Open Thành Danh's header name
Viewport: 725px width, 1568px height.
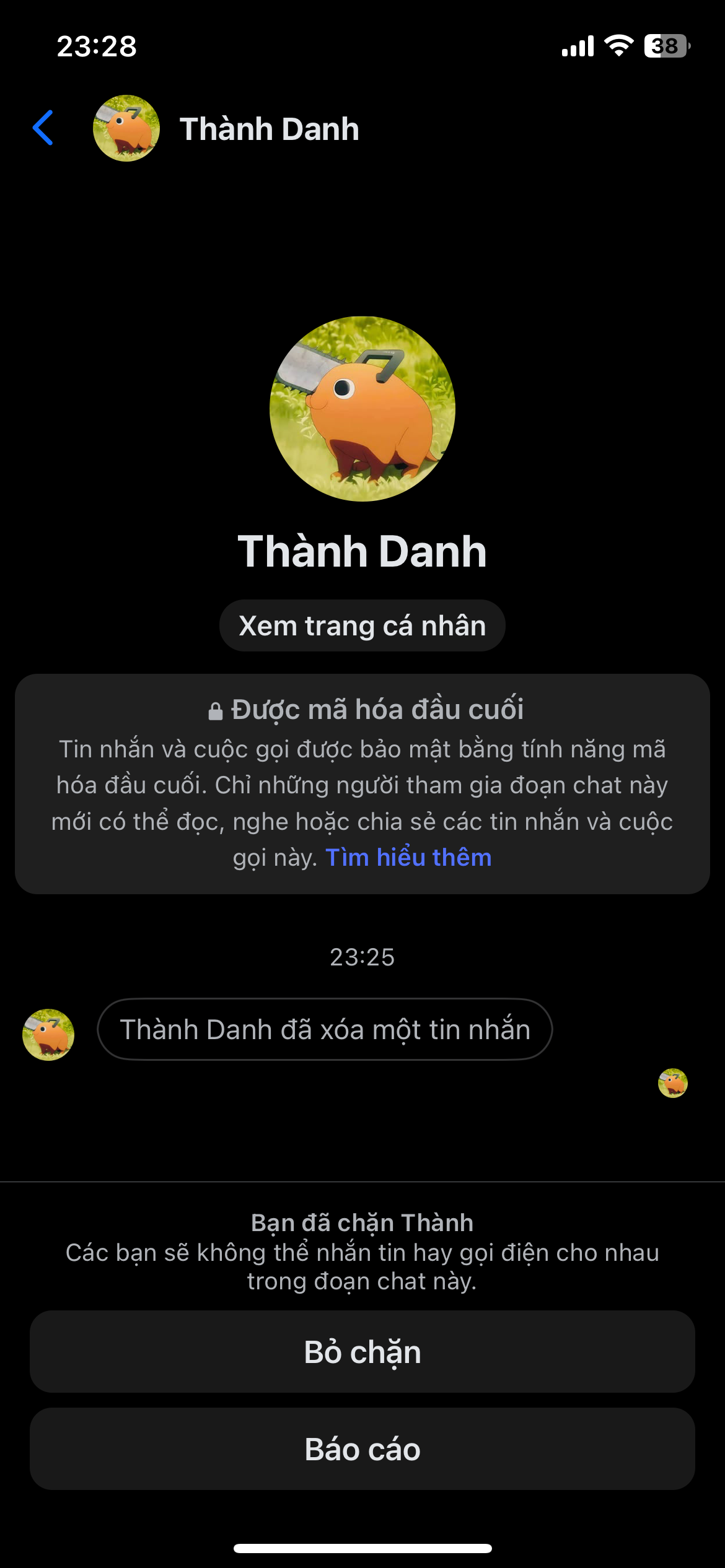pos(269,129)
